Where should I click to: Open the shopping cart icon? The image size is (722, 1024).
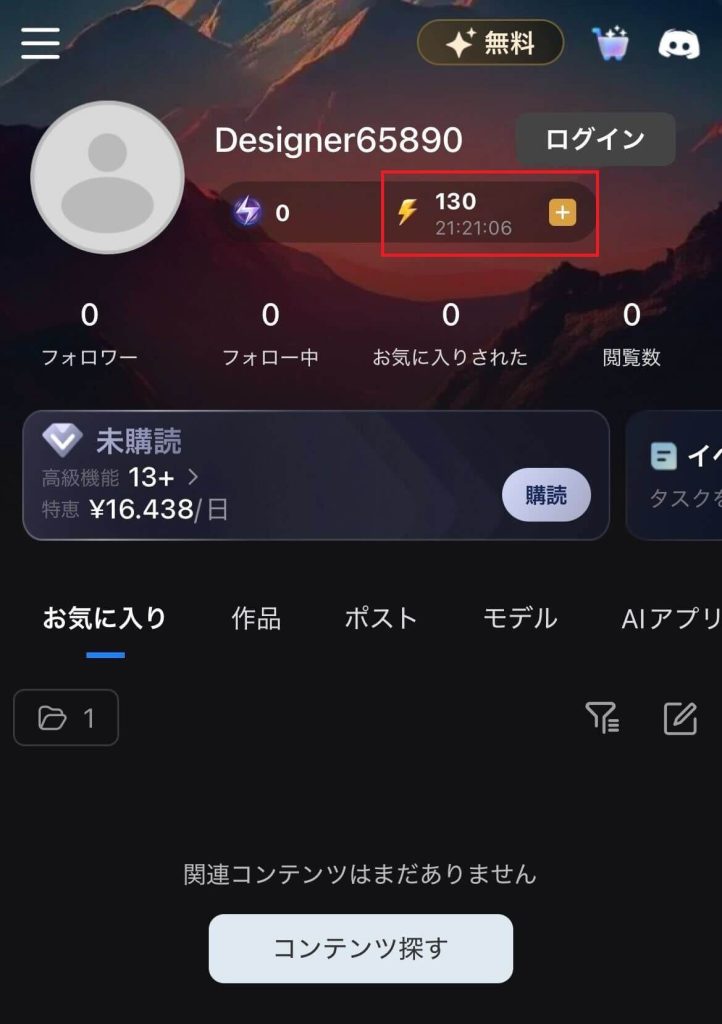coord(610,43)
